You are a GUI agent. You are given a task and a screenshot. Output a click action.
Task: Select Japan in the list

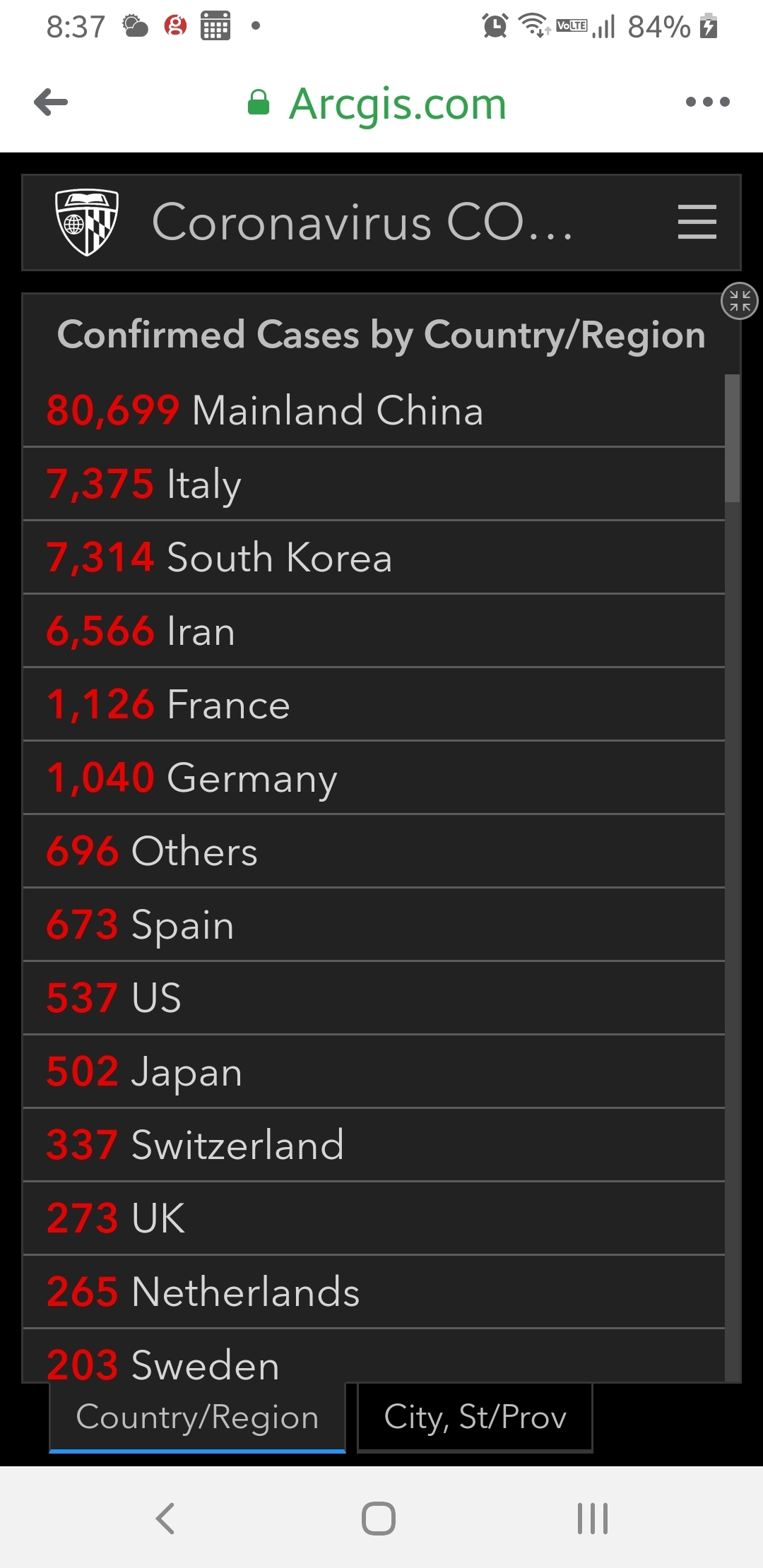(374, 1072)
